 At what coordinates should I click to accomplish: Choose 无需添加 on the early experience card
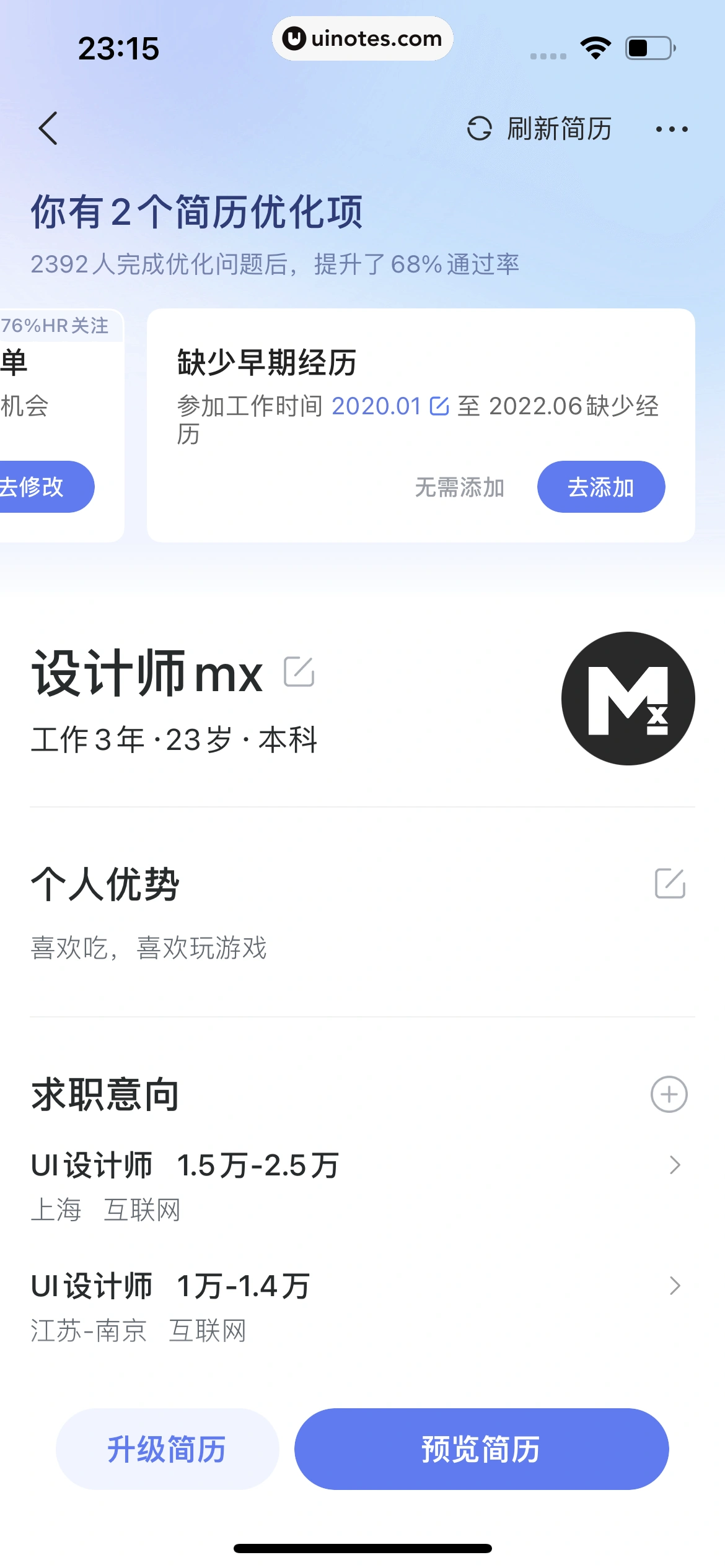coord(459,487)
